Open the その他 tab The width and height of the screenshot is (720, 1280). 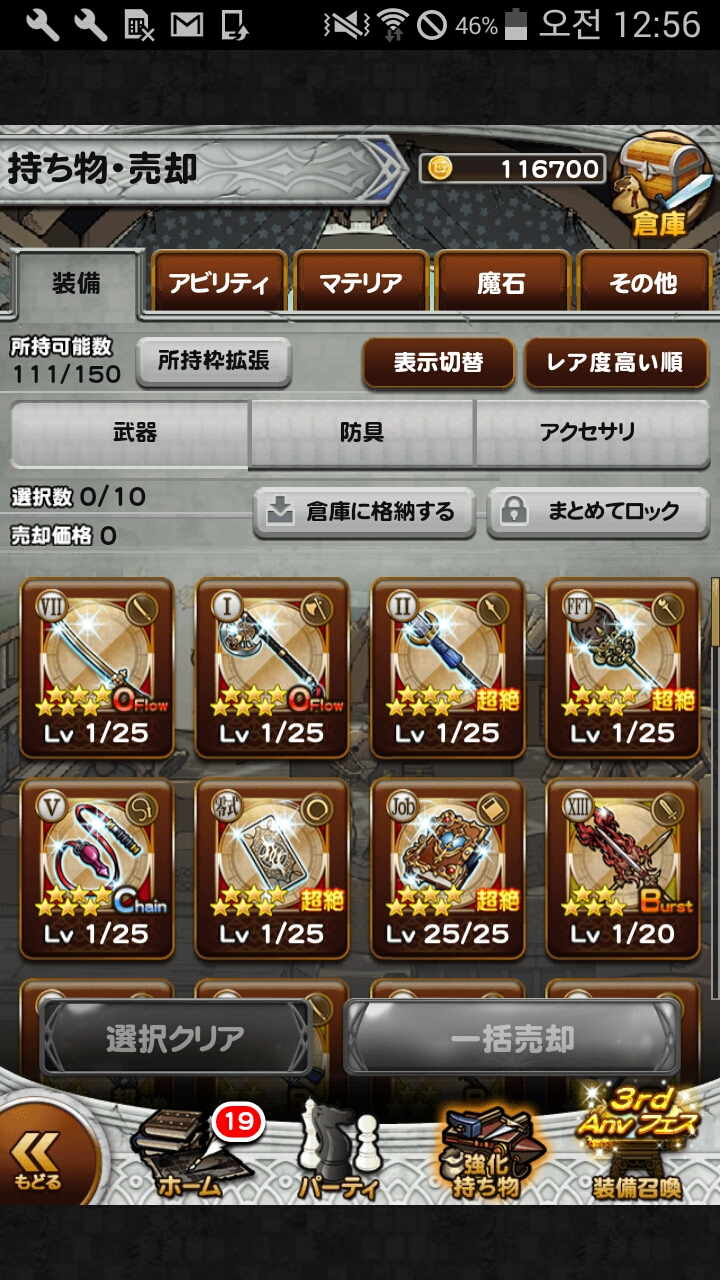(x=644, y=283)
